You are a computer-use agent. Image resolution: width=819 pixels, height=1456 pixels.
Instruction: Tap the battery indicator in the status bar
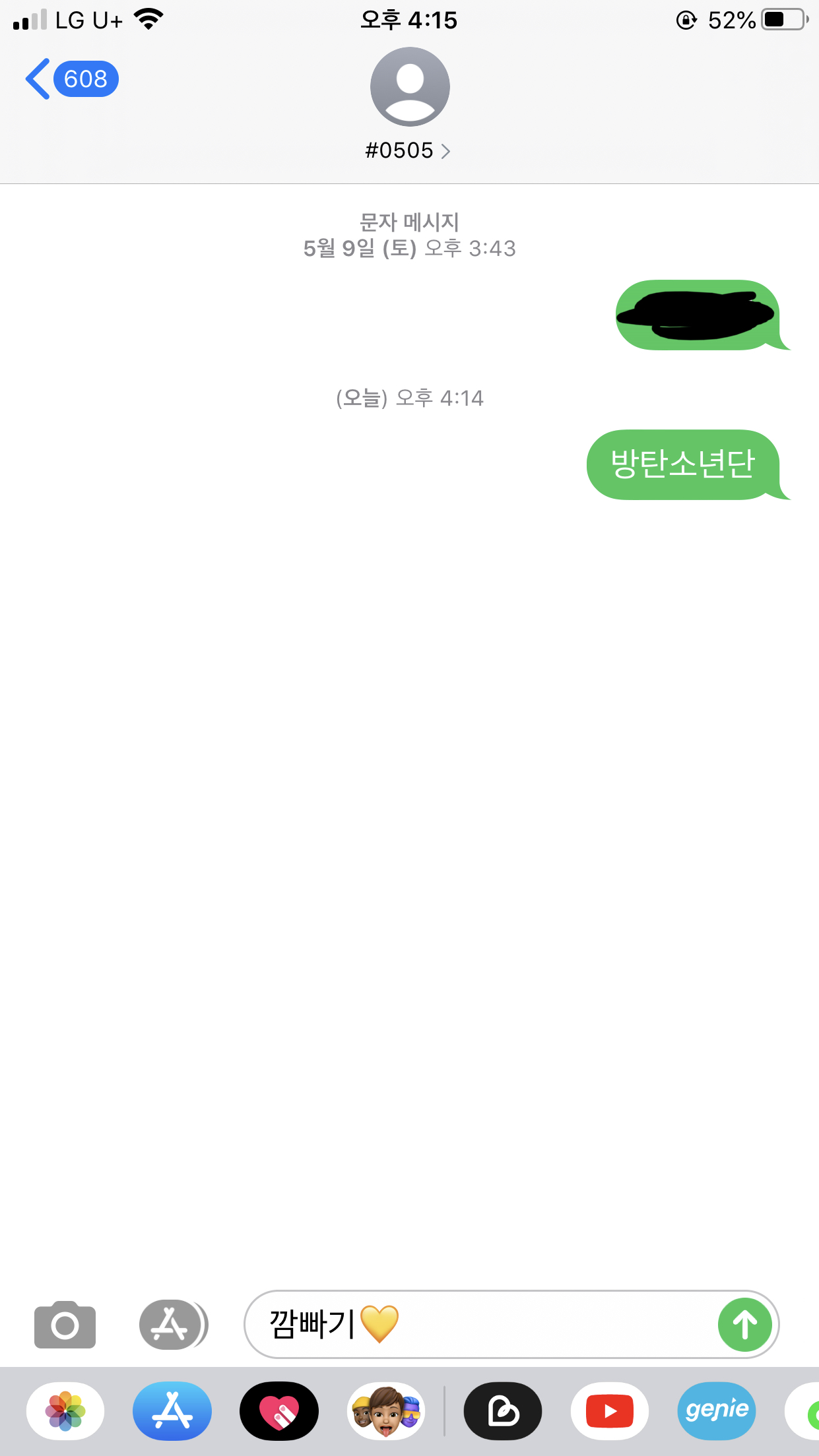coord(782,20)
